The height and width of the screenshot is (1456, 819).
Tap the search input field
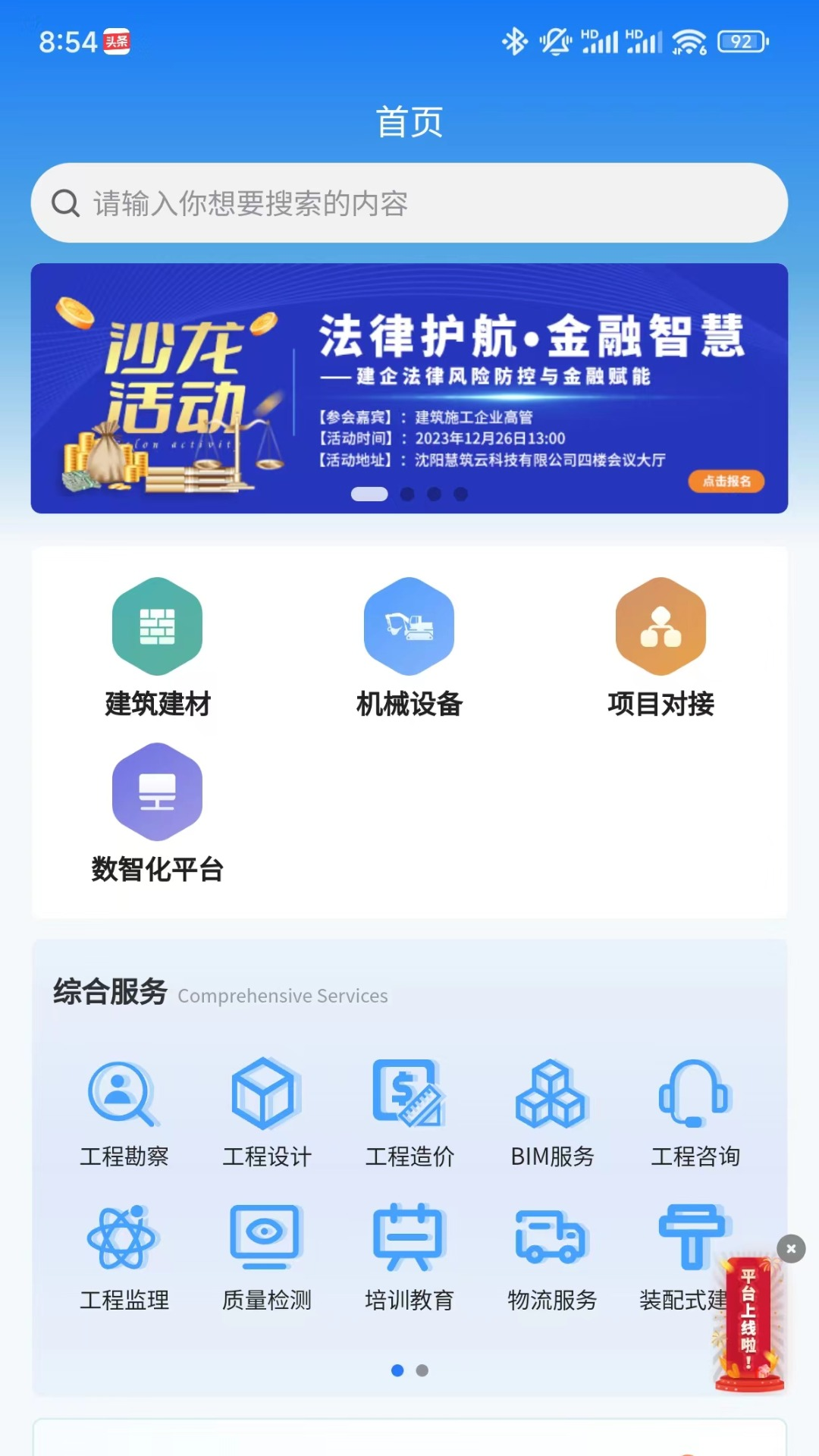point(409,202)
